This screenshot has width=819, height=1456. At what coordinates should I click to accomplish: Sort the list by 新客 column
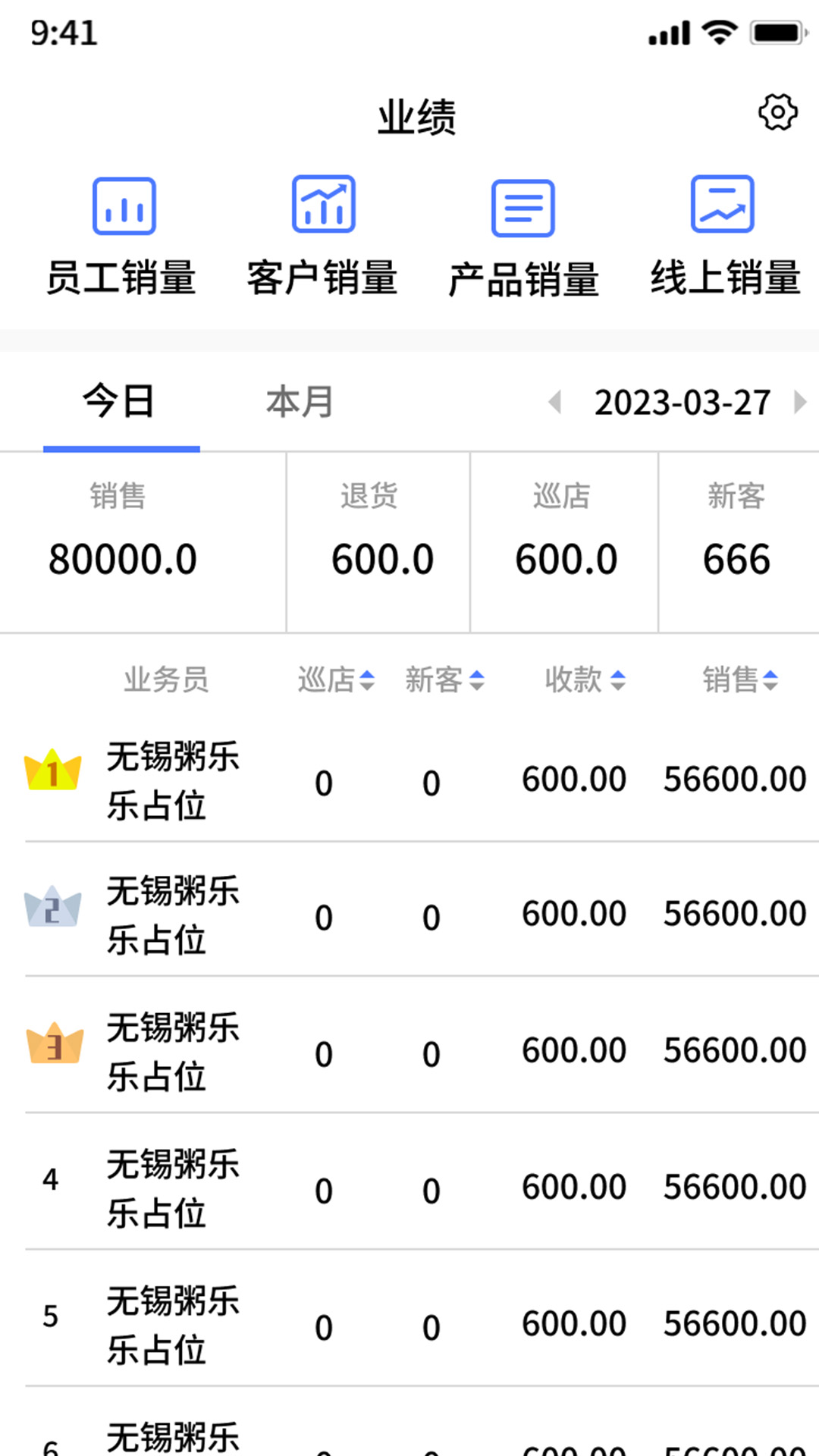click(444, 679)
